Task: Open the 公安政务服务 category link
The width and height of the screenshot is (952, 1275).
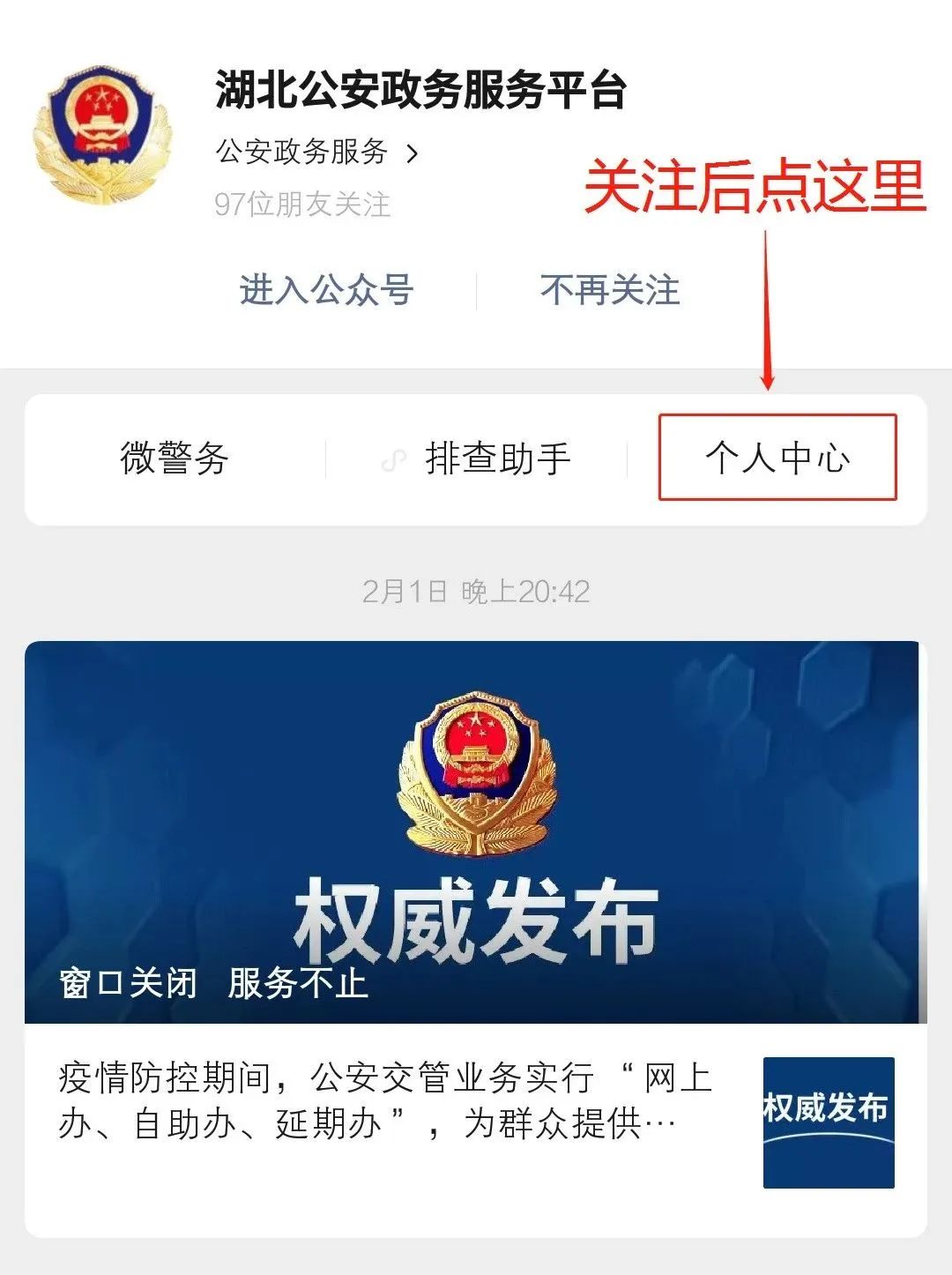Action: point(316,153)
